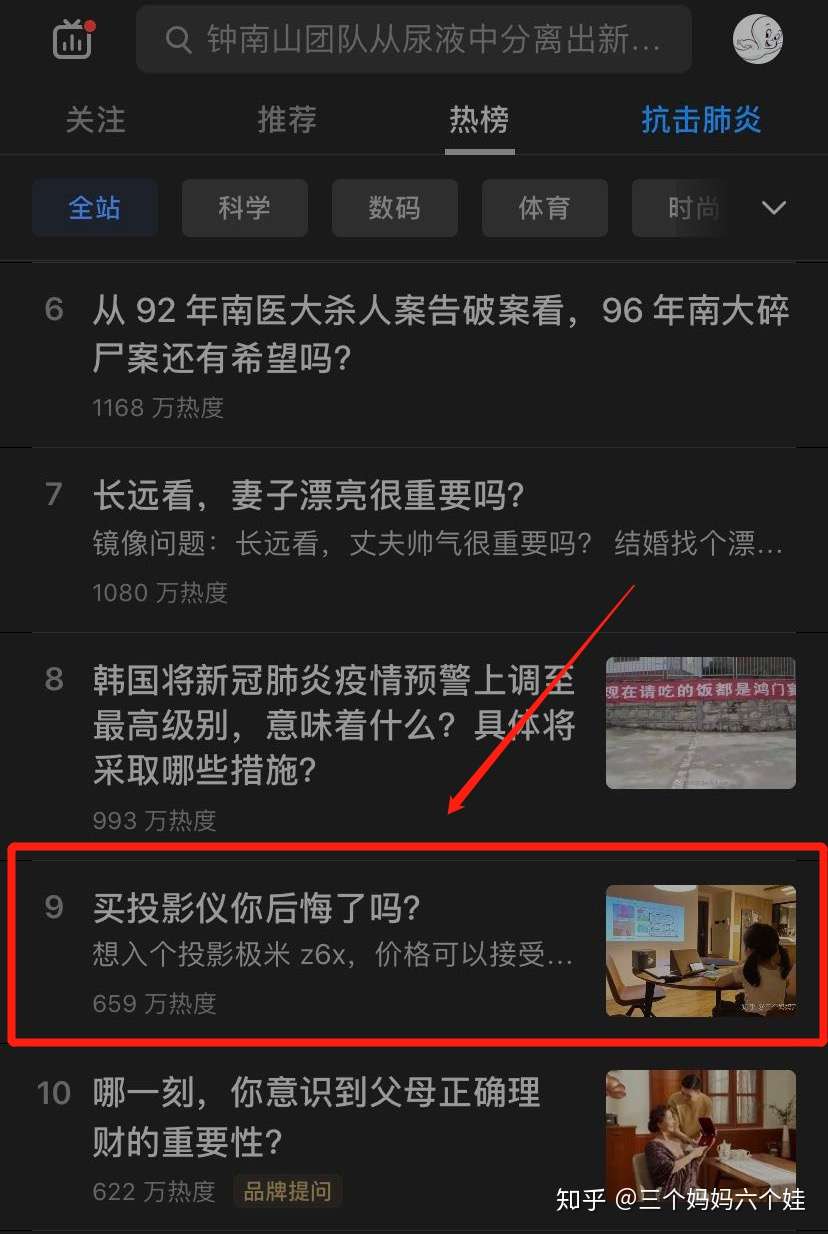828x1234 pixels.
Task: Open the projector question thumbnail image
Action: (700, 952)
